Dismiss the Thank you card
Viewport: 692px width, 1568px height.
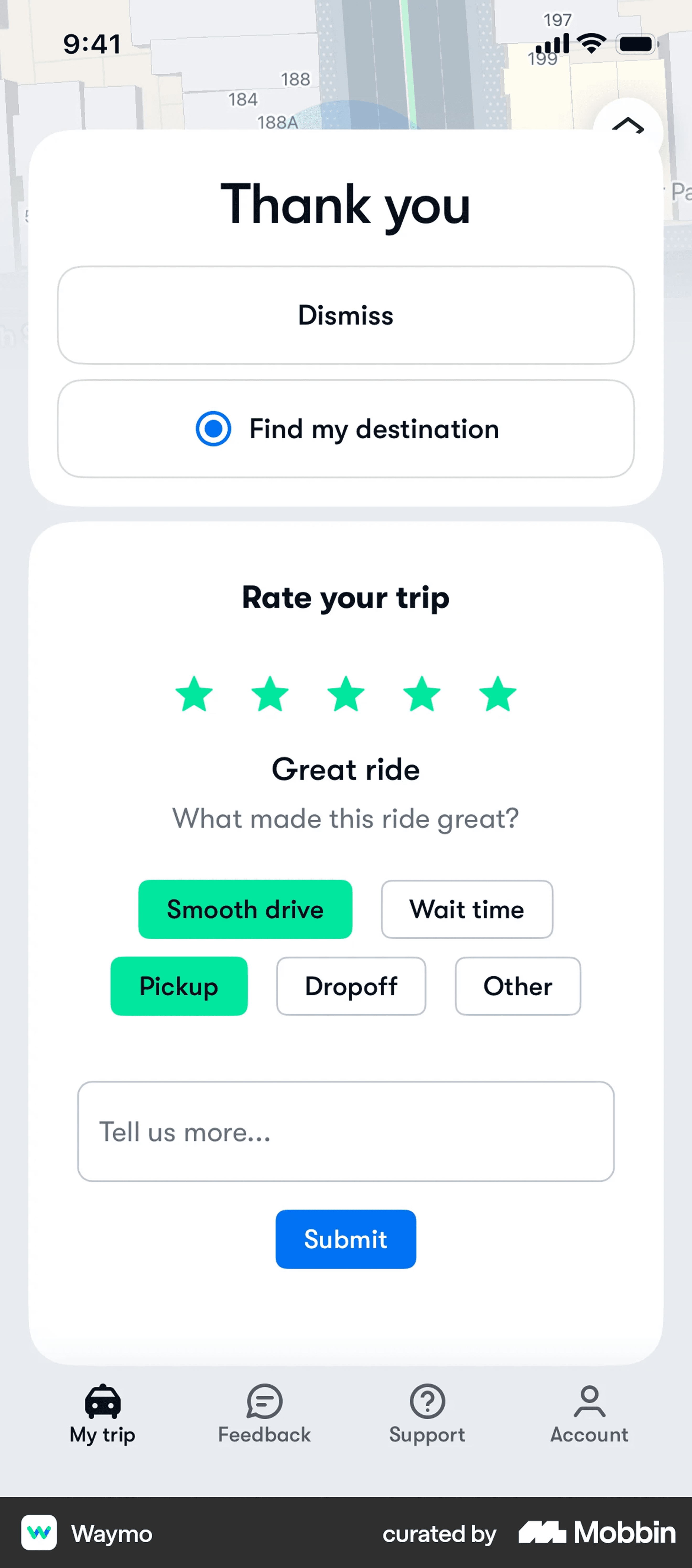pos(345,315)
